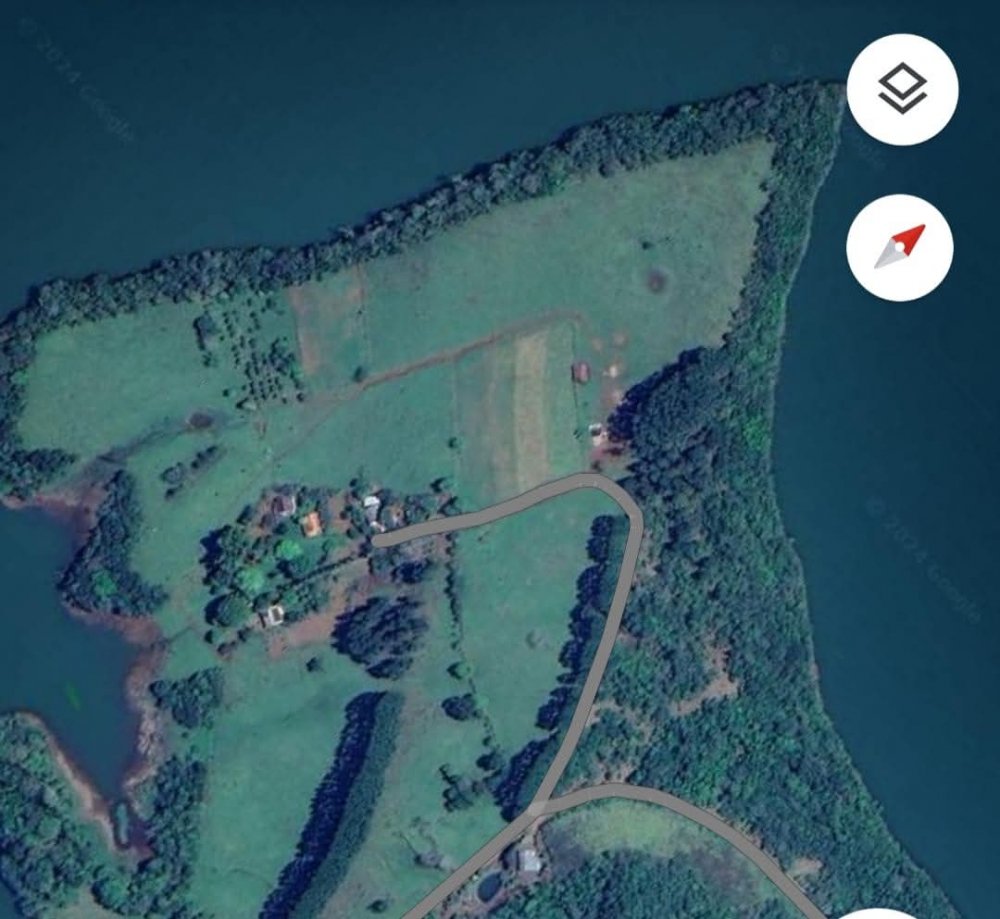Tap the compass to reset orientation

click(900, 247)
